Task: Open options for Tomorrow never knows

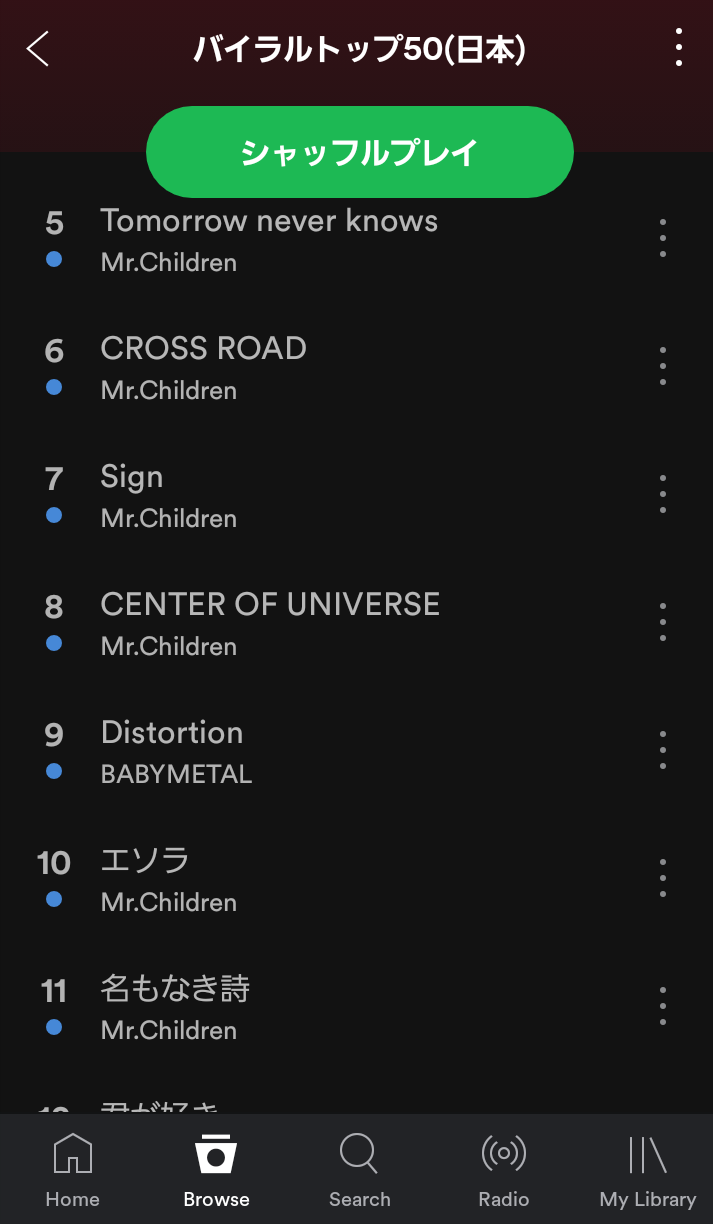Action: pyautogui.click(x=663, y=239)
